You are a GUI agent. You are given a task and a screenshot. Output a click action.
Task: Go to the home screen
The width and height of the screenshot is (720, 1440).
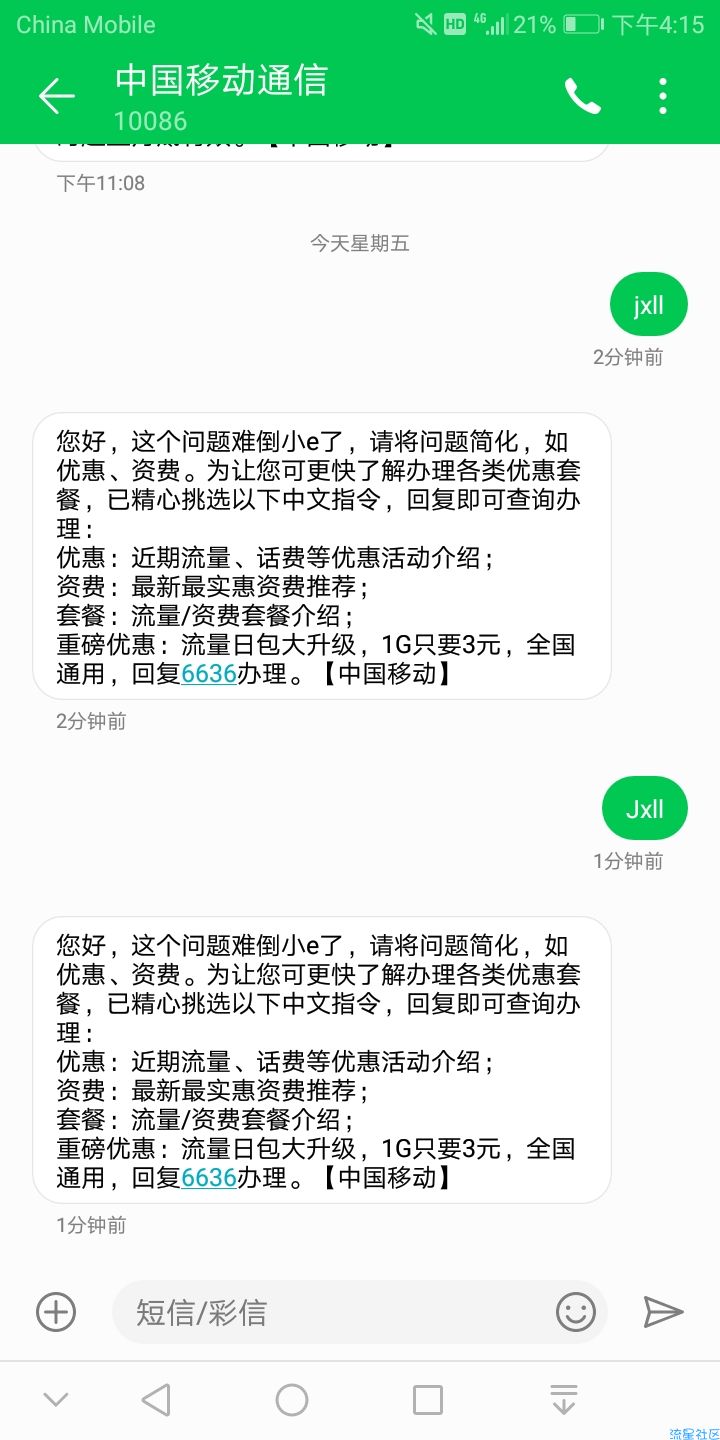292,1400
